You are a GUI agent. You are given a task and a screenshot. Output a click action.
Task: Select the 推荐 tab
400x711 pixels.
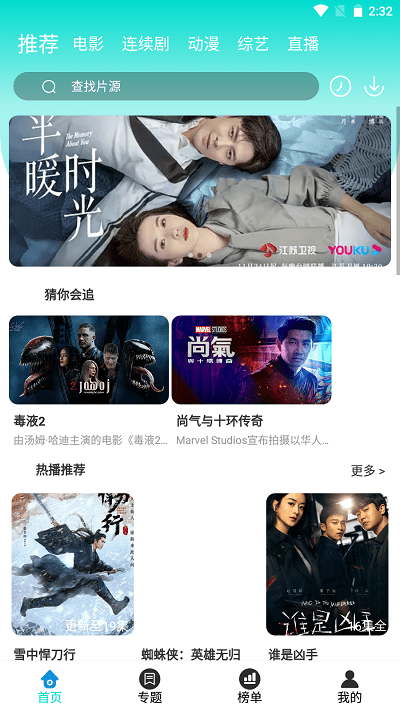[x=38, y=44]
